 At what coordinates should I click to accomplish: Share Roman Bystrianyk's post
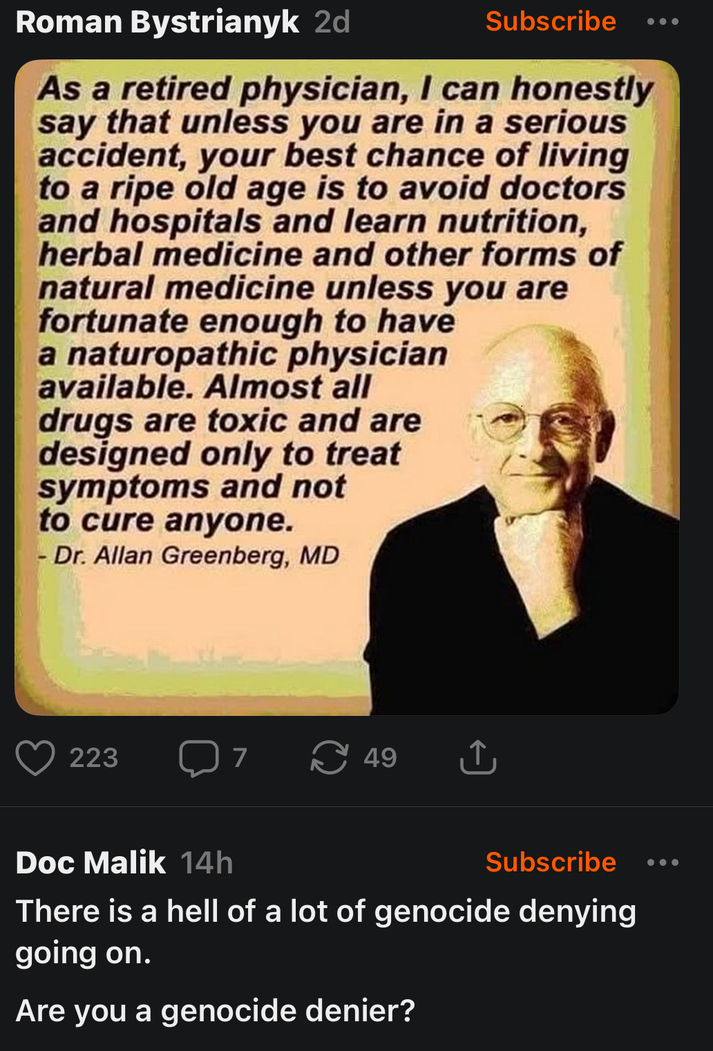pyautogui.click(x=477, y=758)
